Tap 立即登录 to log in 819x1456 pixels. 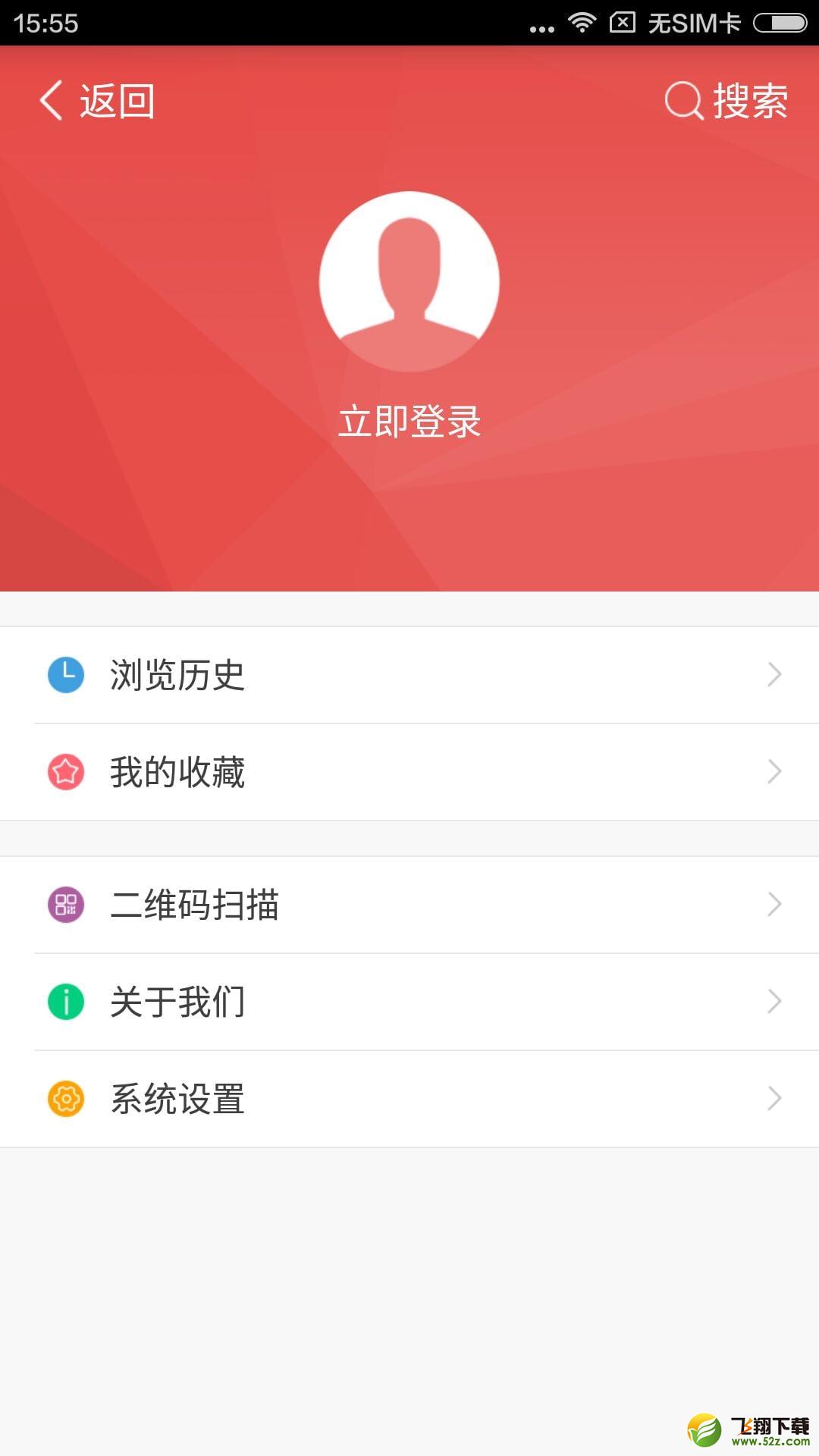pyautogui.click(x=409, y=422)
